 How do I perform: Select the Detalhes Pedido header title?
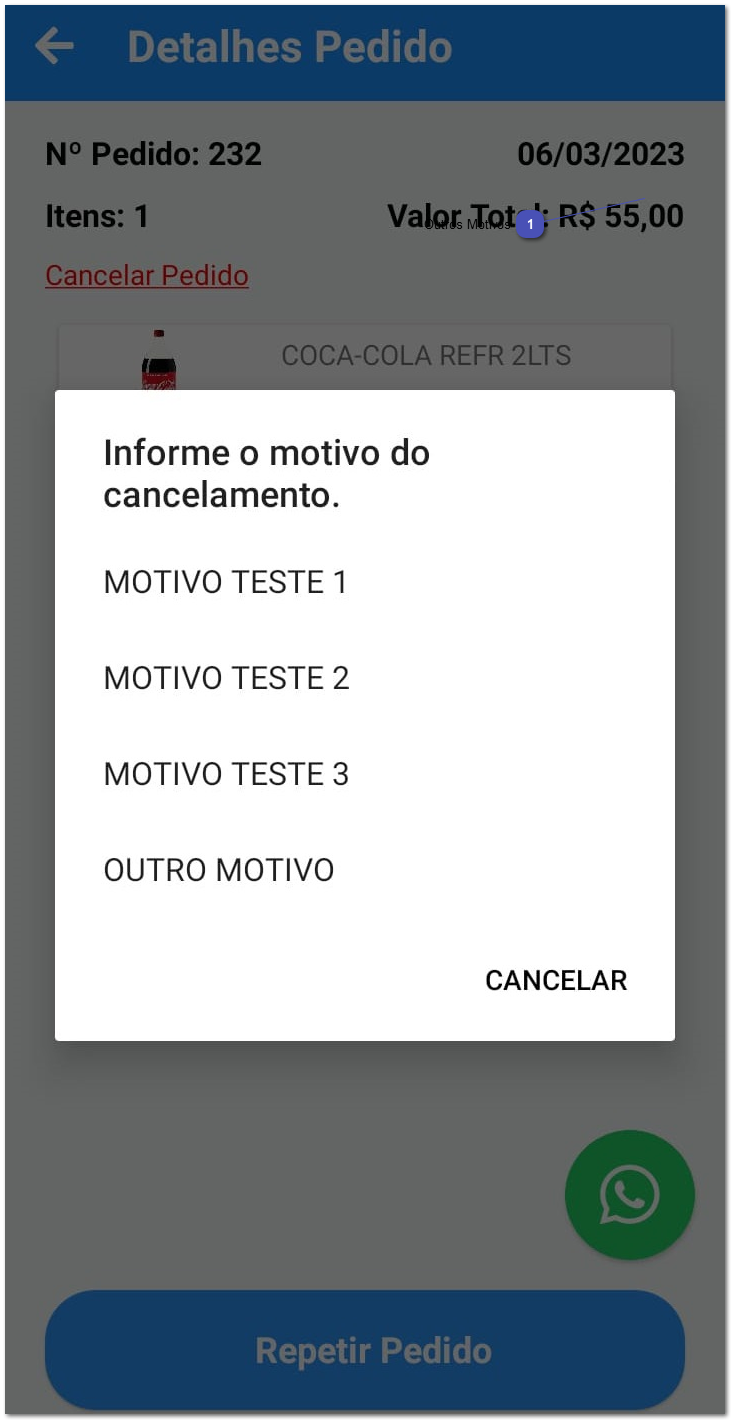tap(289, 45)
